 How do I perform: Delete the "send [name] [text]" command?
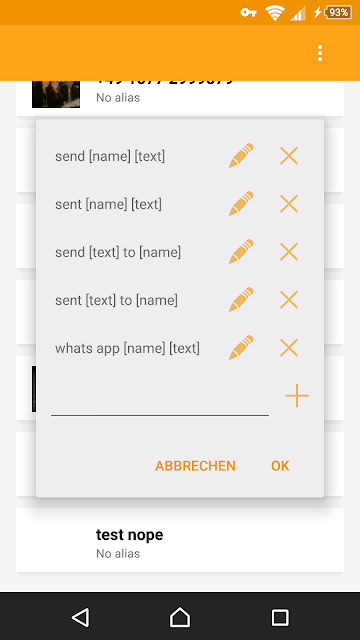(x=289, y=156)
